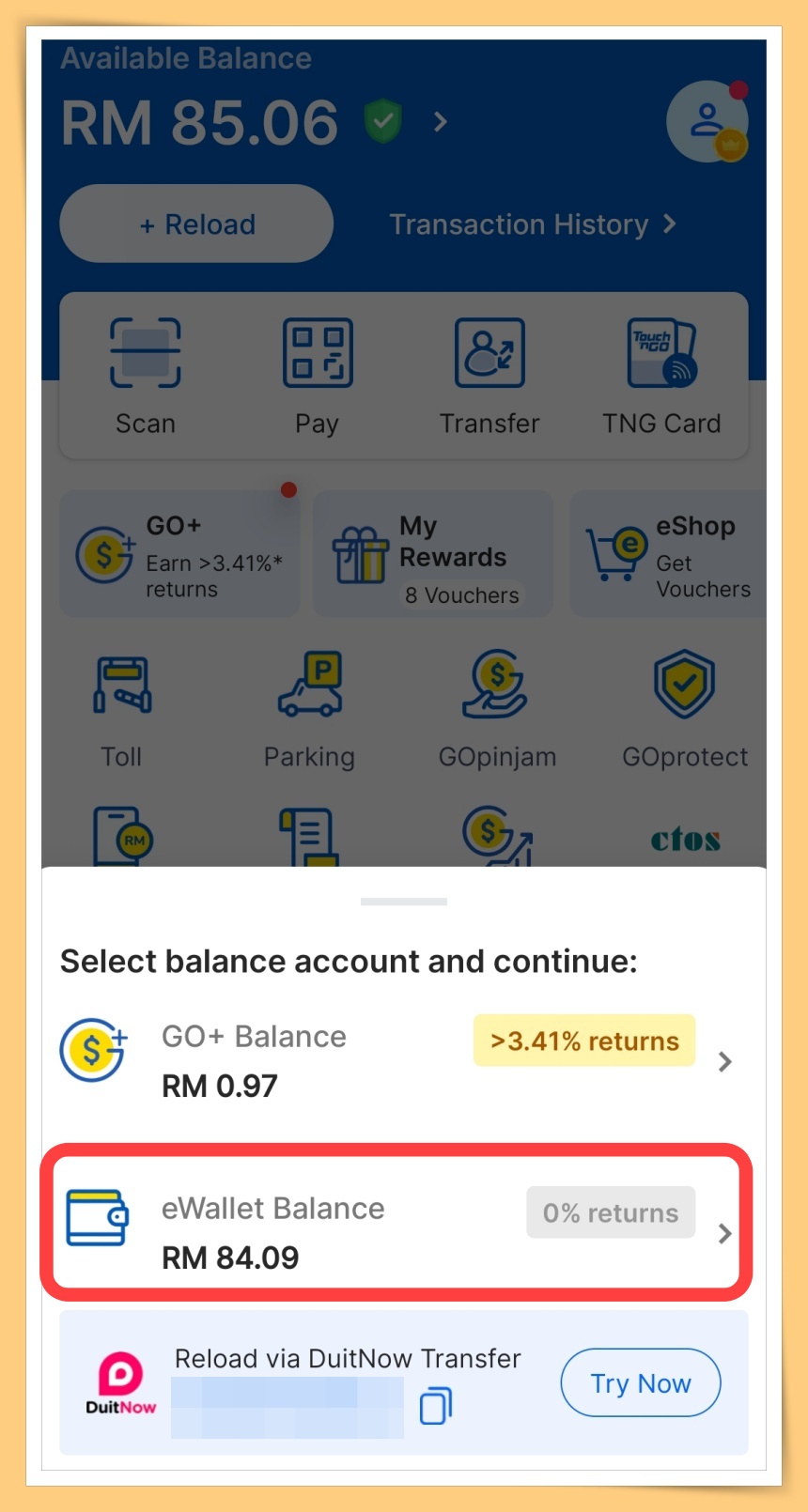
Task: Tap the green verified balance shield
Action: point(381,120)
